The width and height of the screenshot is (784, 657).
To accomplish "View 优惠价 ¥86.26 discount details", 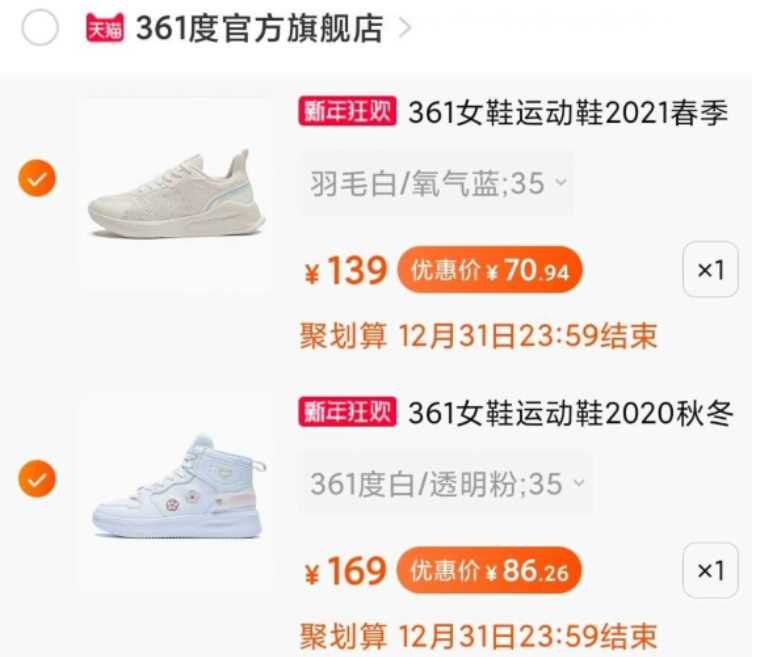I will [x=489, y=571].
